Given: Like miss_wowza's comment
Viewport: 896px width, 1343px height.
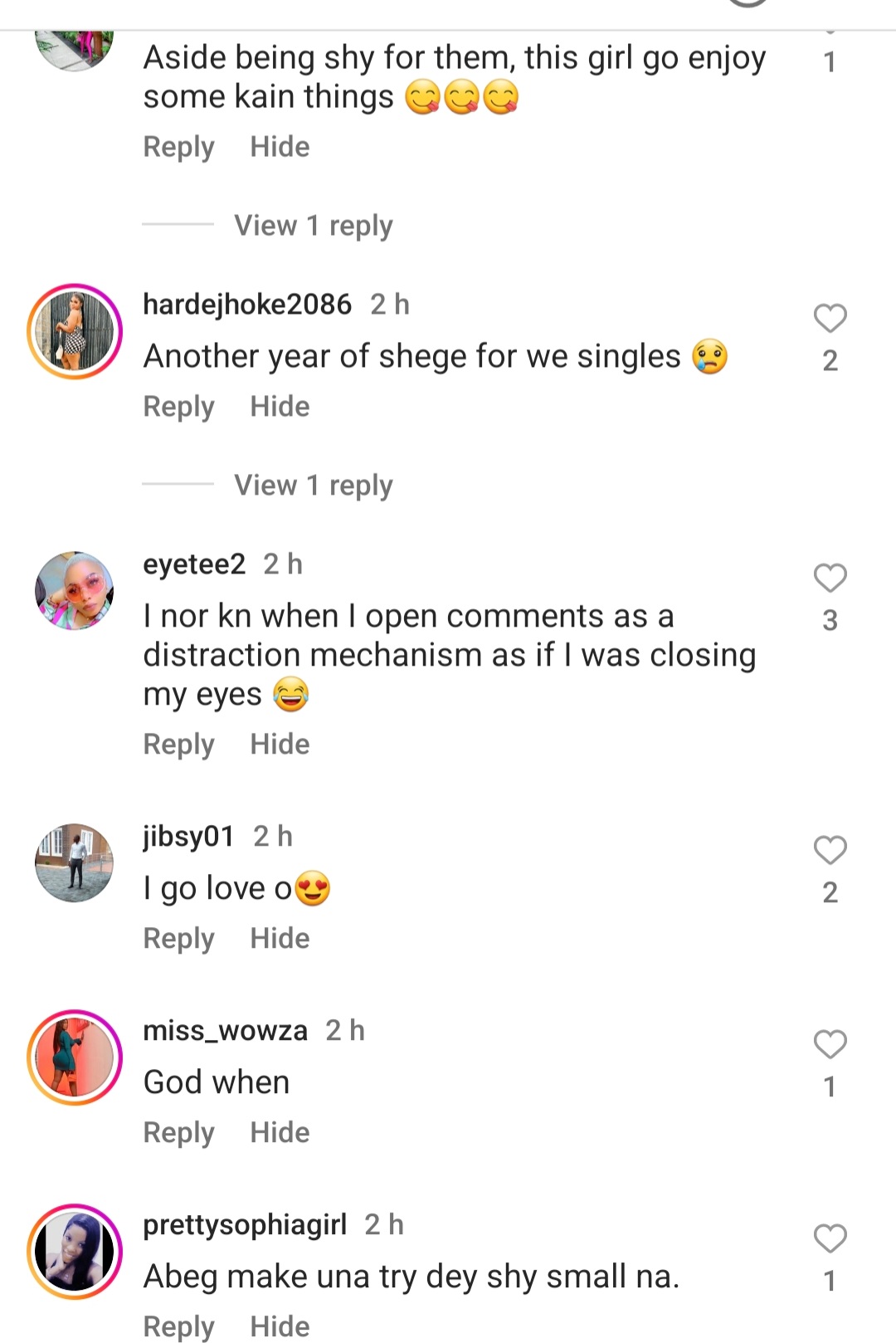Looking at the screenshot, I should [830, 1044].
